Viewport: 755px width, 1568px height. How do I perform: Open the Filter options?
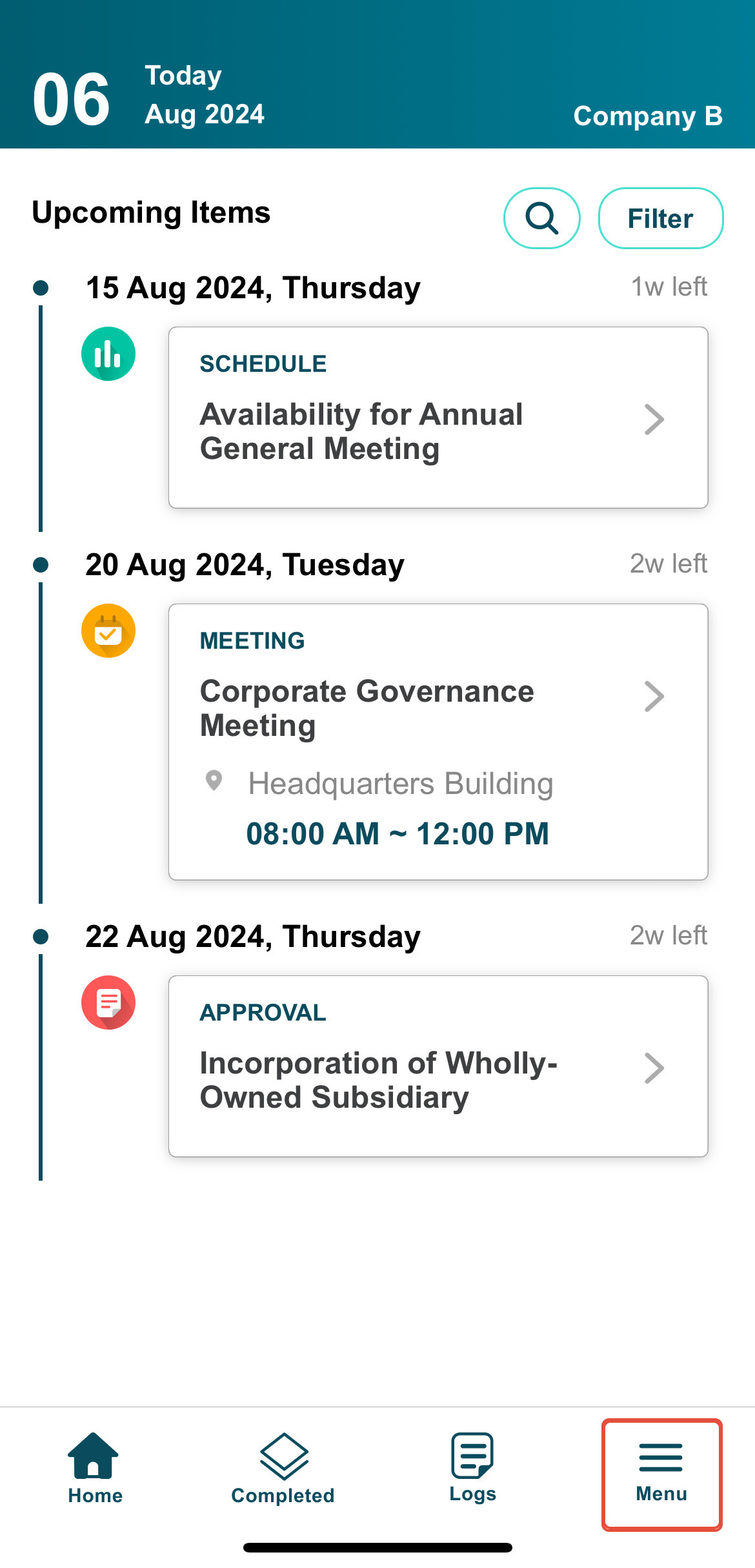pos(661,218)
